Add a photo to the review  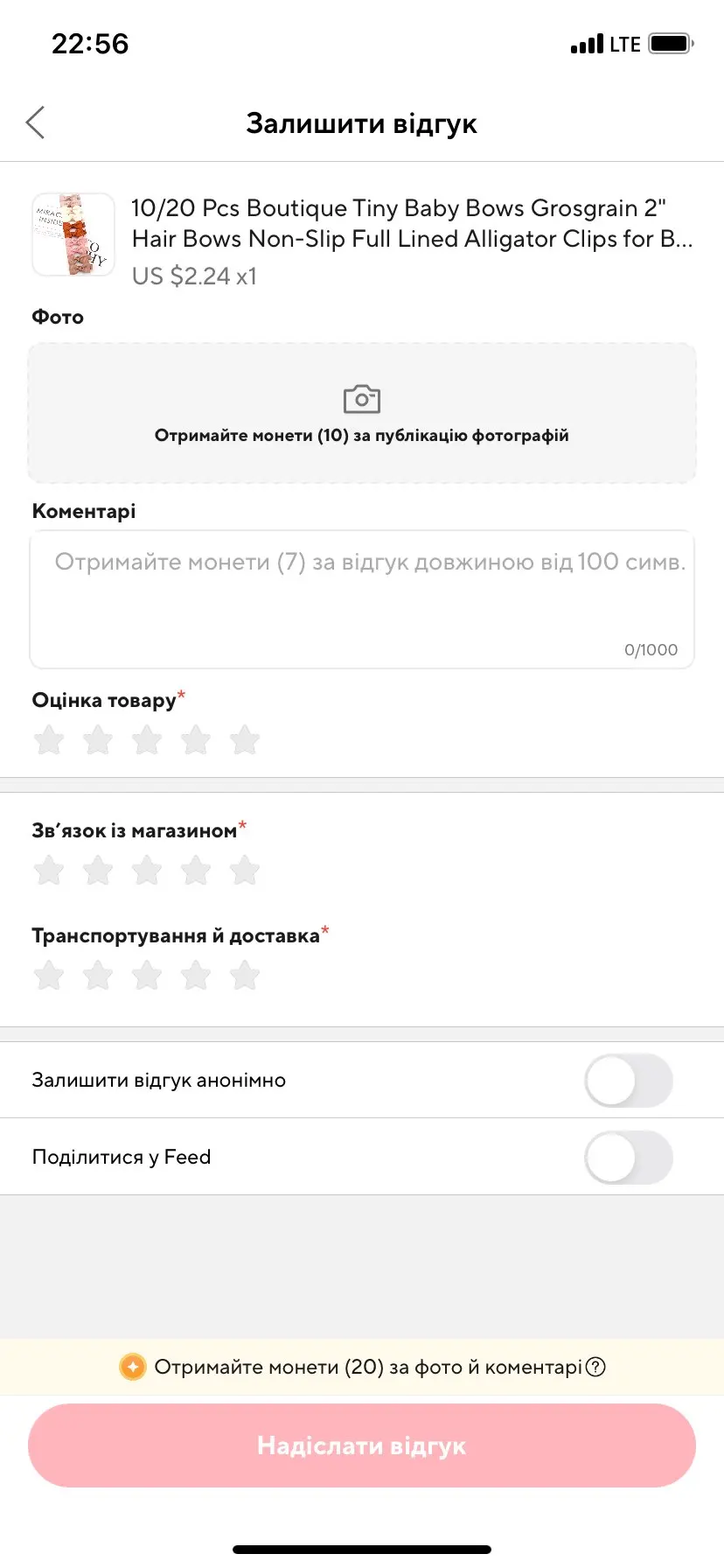tap(362, 413)
